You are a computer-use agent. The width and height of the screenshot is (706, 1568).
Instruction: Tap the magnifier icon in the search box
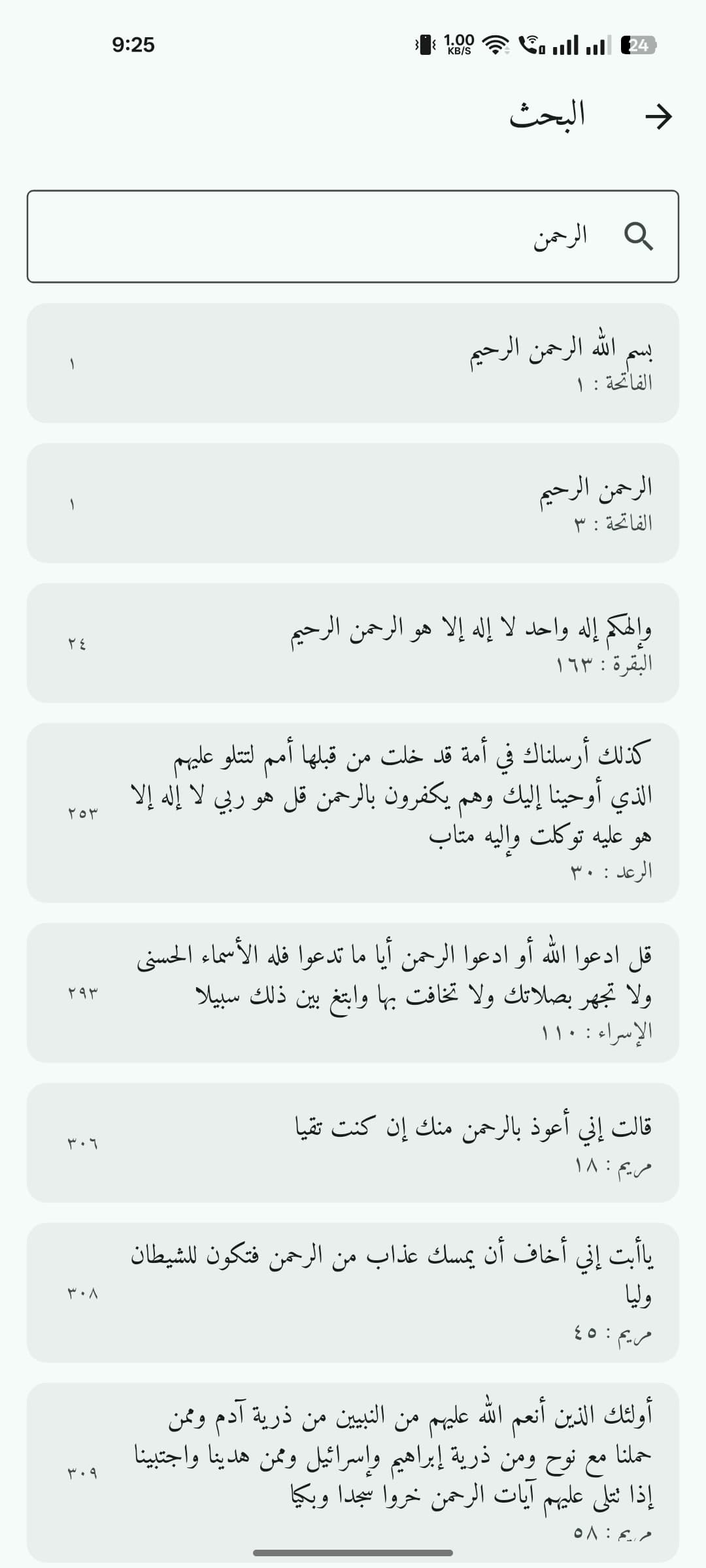(x=639, y=237)
